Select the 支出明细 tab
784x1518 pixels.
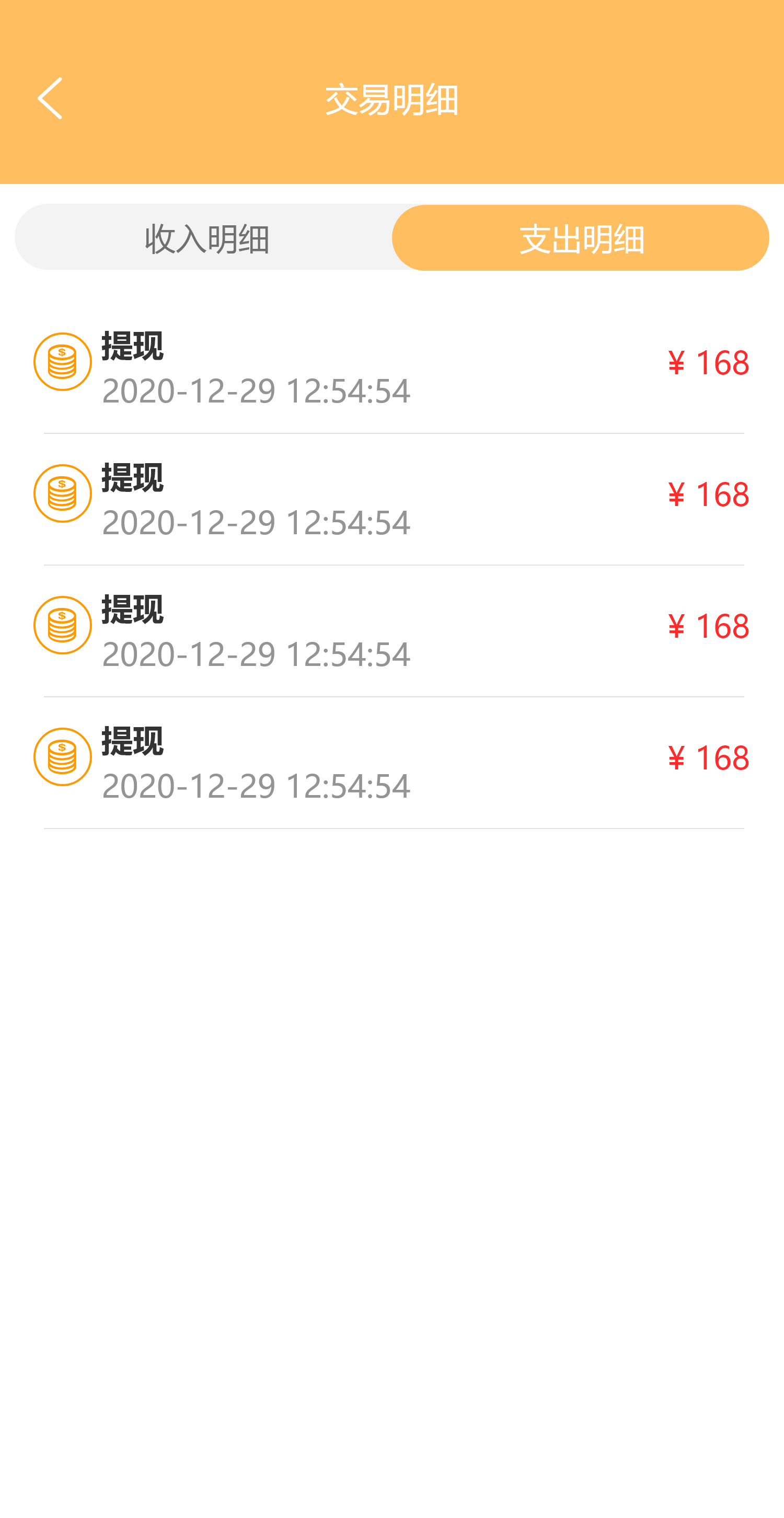pos(581,238)
